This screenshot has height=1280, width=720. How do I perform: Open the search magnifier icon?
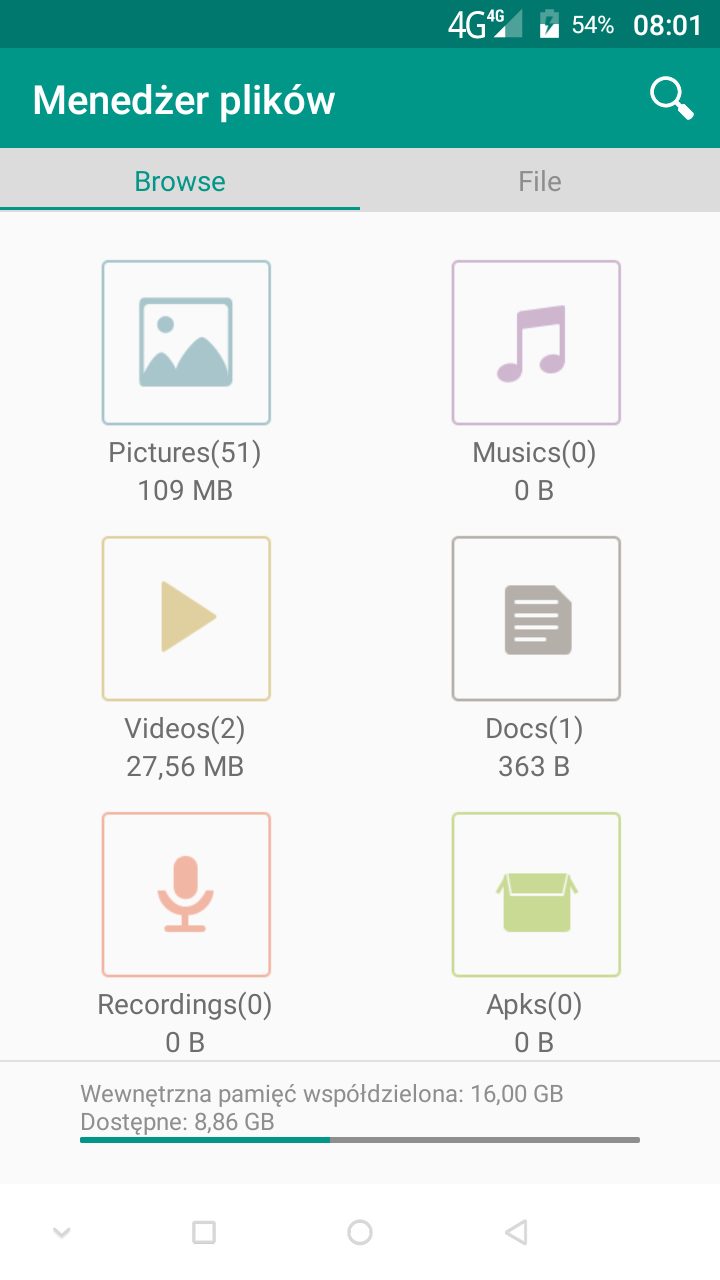[671, 99]
